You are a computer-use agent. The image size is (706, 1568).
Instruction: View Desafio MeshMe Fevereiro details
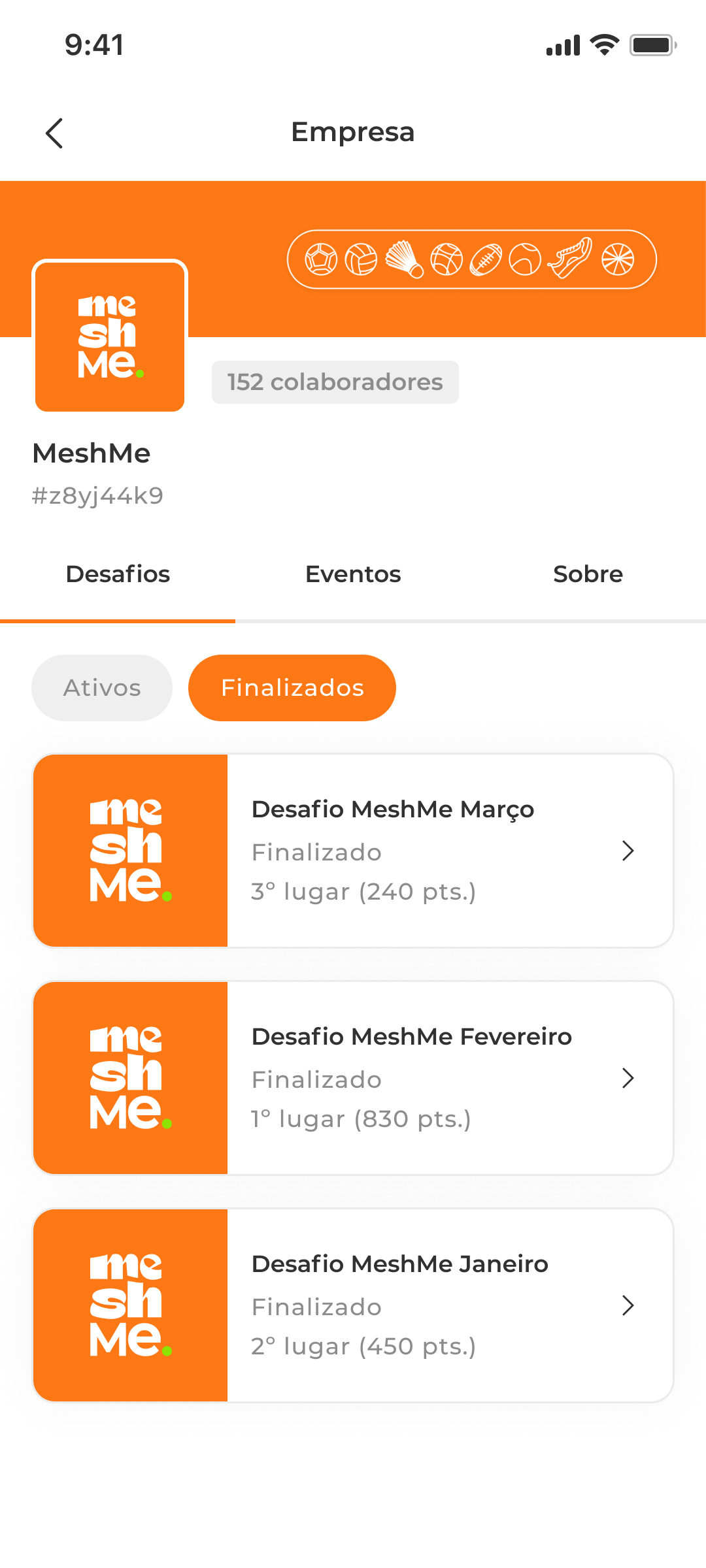(353, 1078)
